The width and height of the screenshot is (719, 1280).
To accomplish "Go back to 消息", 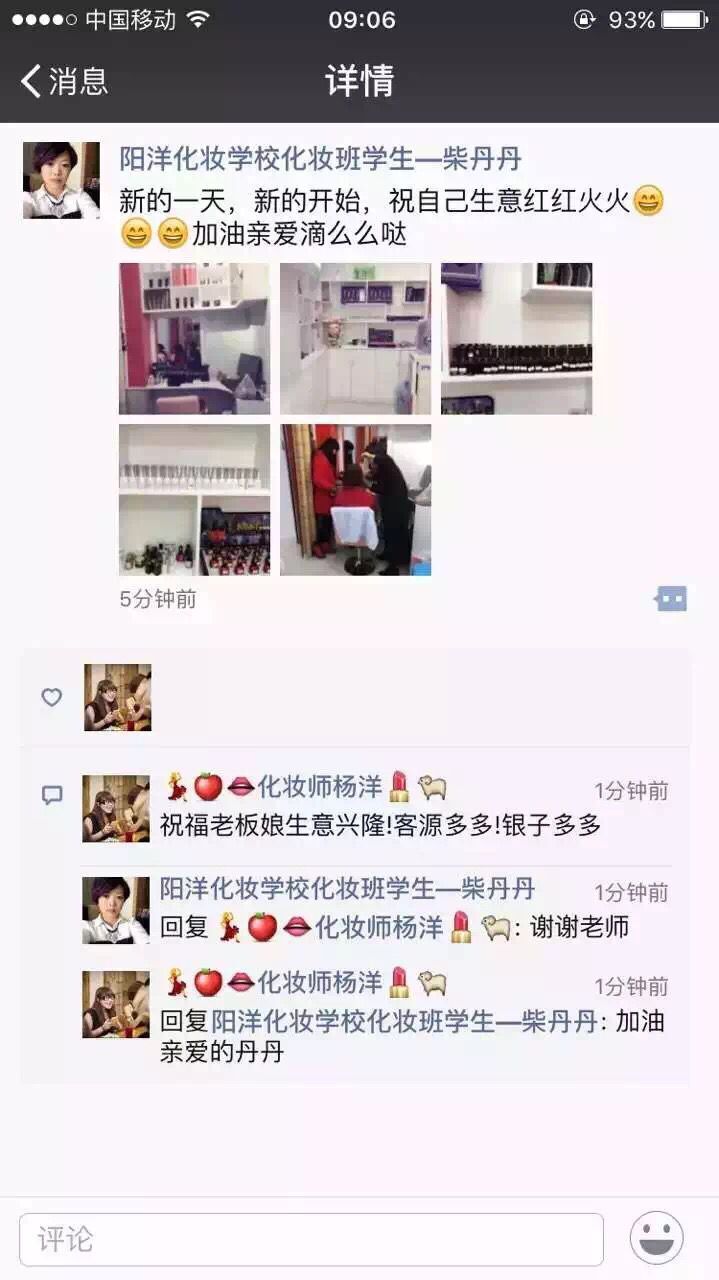I will [65, 81].
